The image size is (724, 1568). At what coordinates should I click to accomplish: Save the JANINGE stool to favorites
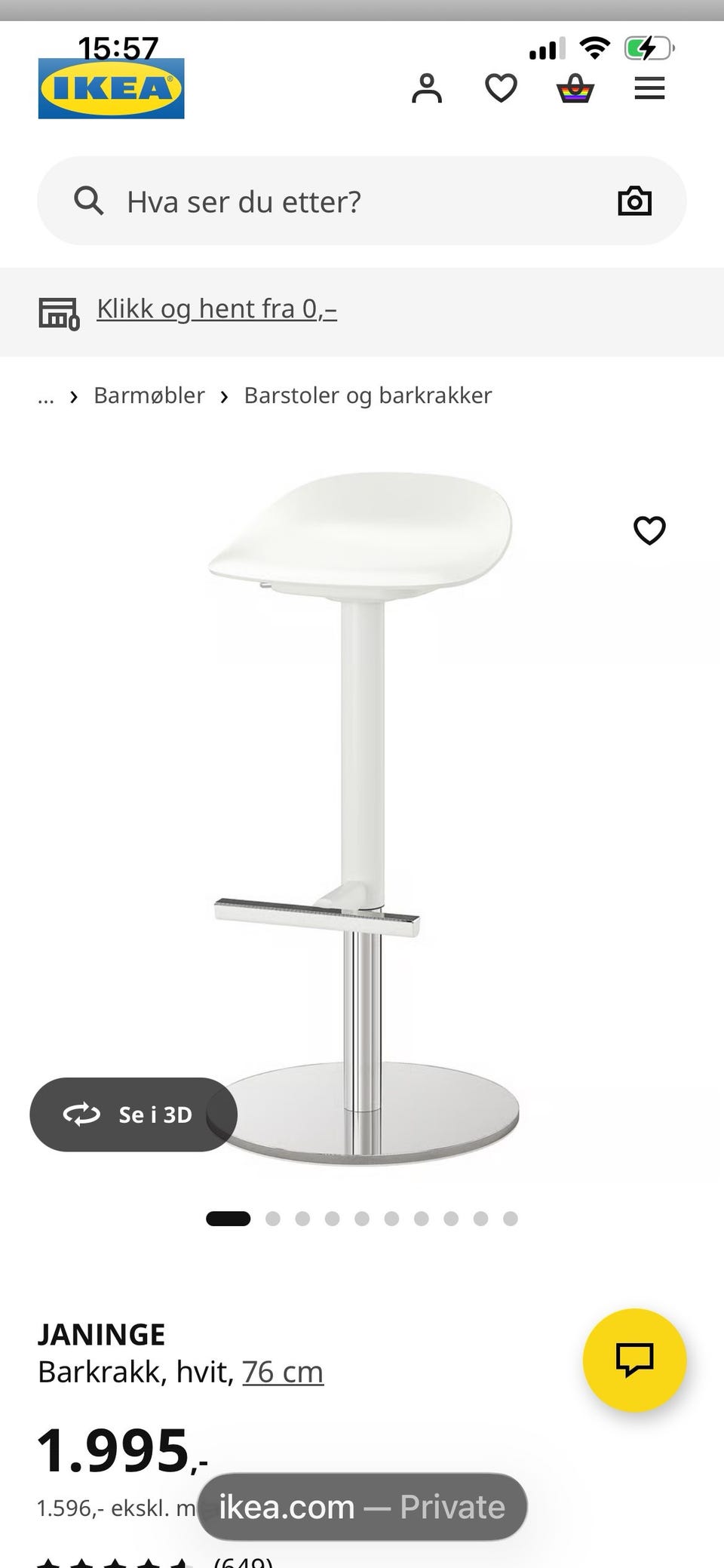(649, 530)
